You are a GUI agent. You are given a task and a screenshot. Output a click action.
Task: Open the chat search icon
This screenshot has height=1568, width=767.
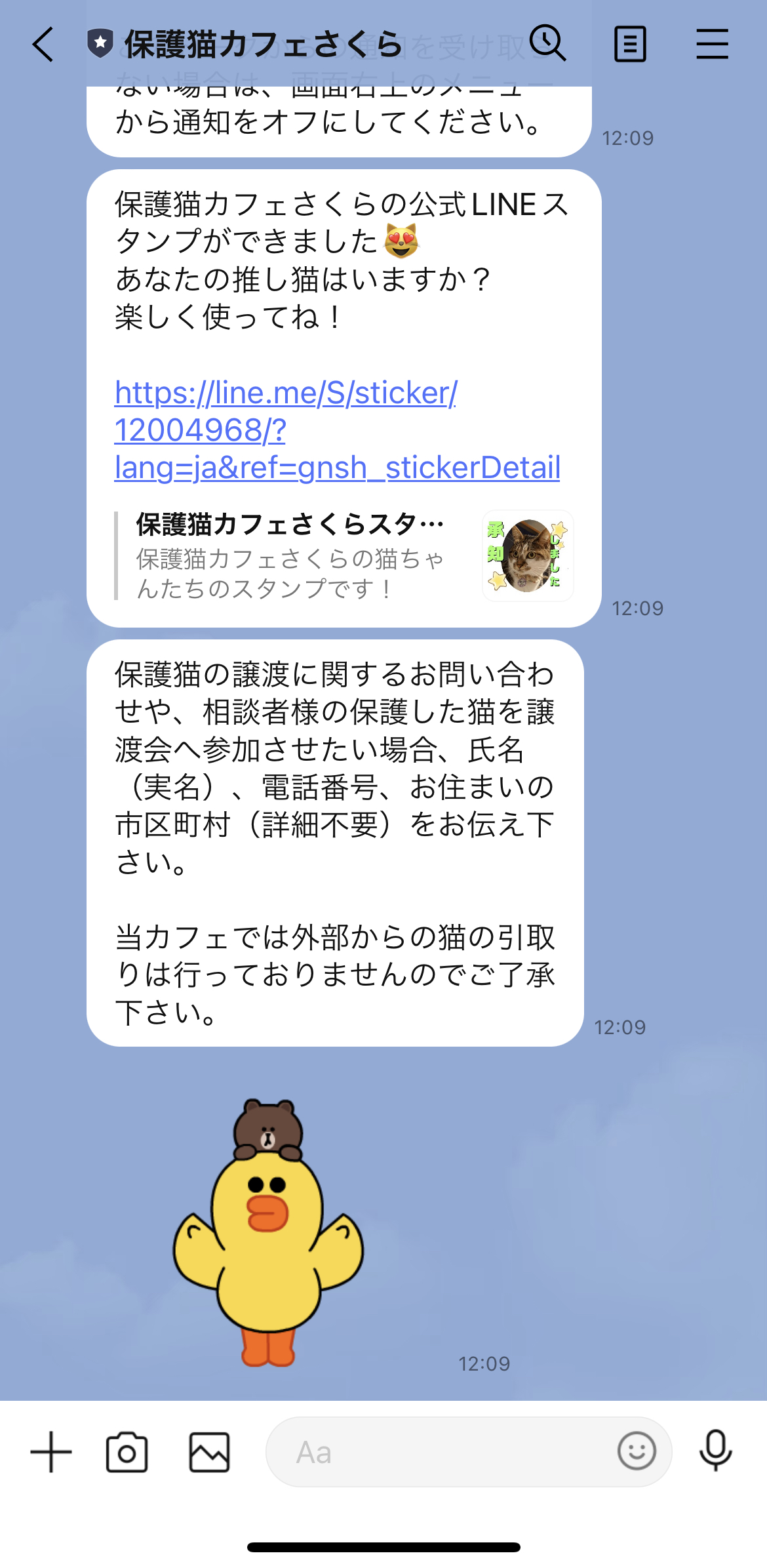coord(548,43)
